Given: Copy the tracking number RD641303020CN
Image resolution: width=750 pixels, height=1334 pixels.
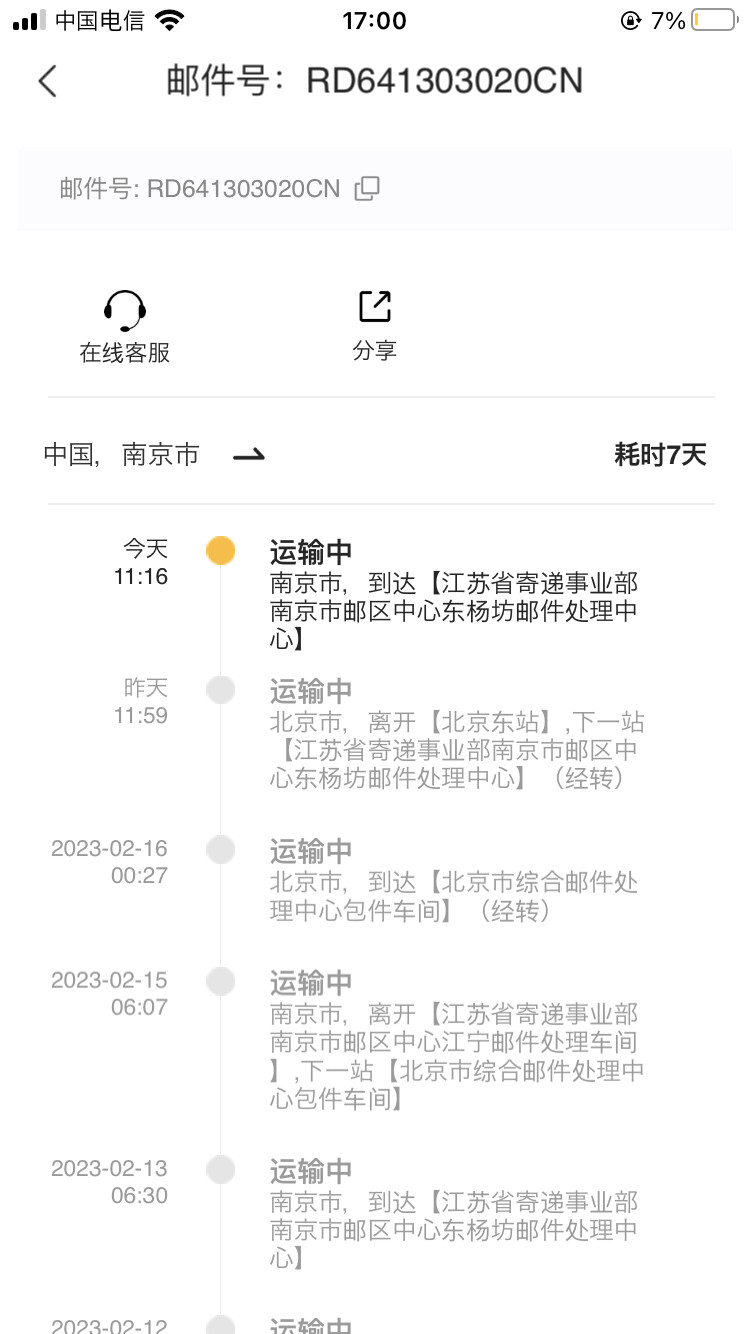Looking at the screenshot, I should (x=367, y=188).
